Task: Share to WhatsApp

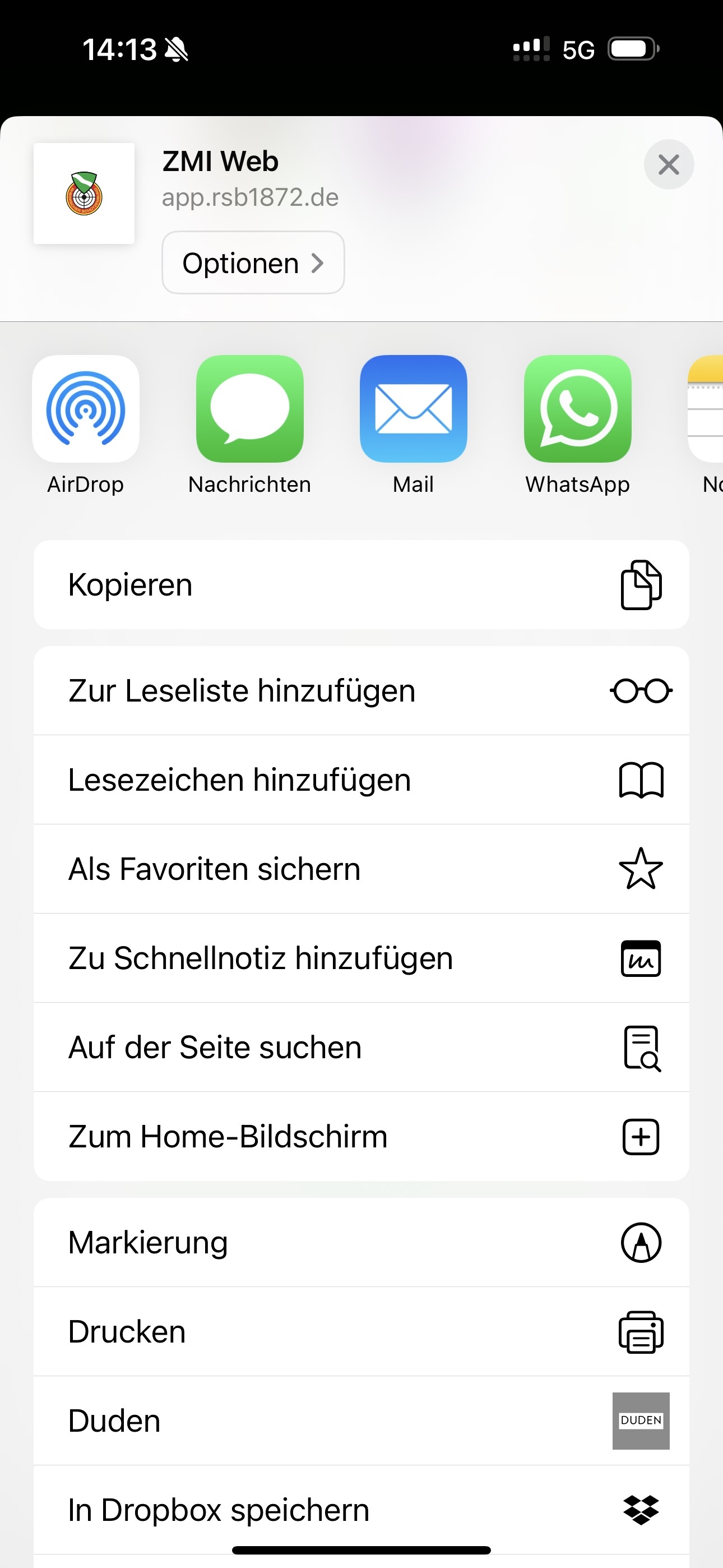Action: pyautogui.click(x=577, y=425)
